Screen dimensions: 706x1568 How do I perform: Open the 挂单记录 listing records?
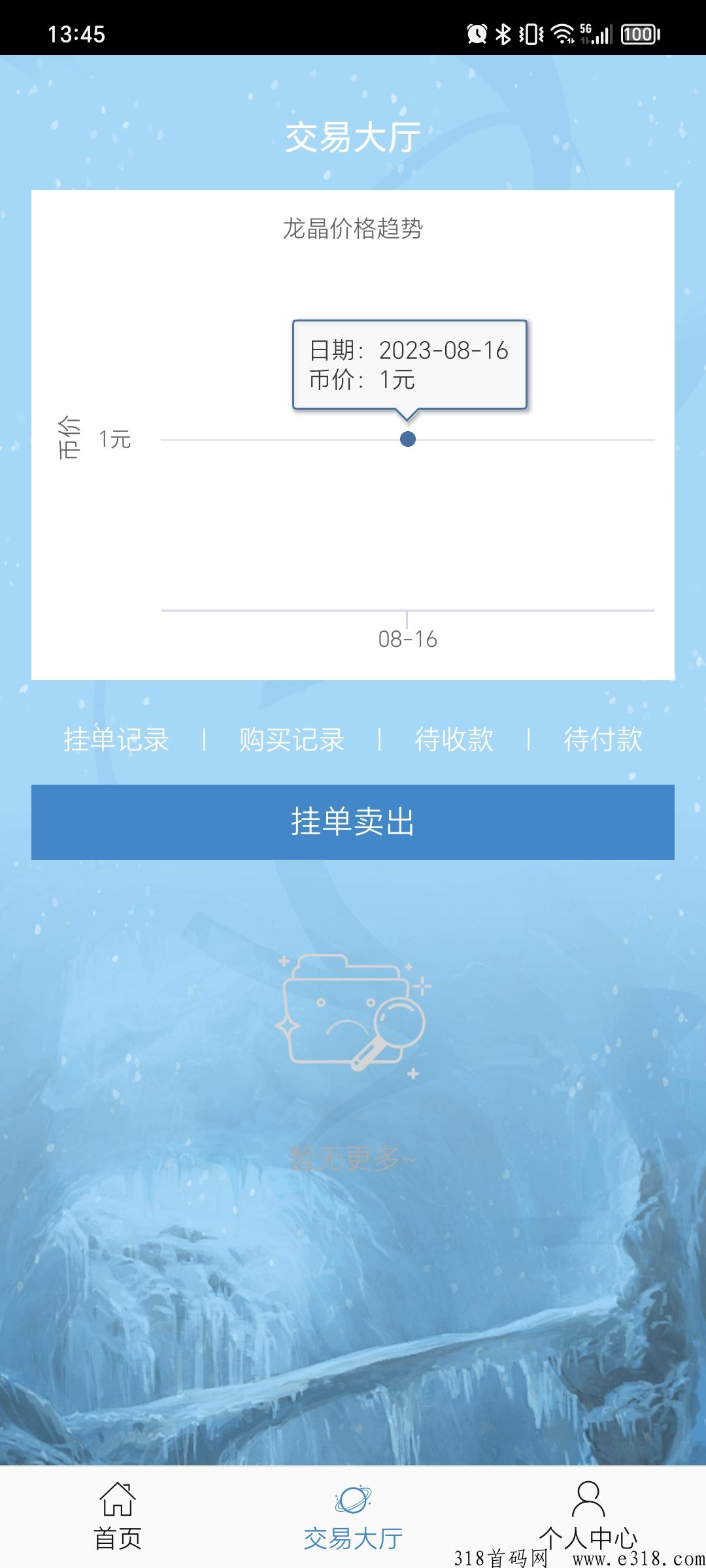pos(116,740)
